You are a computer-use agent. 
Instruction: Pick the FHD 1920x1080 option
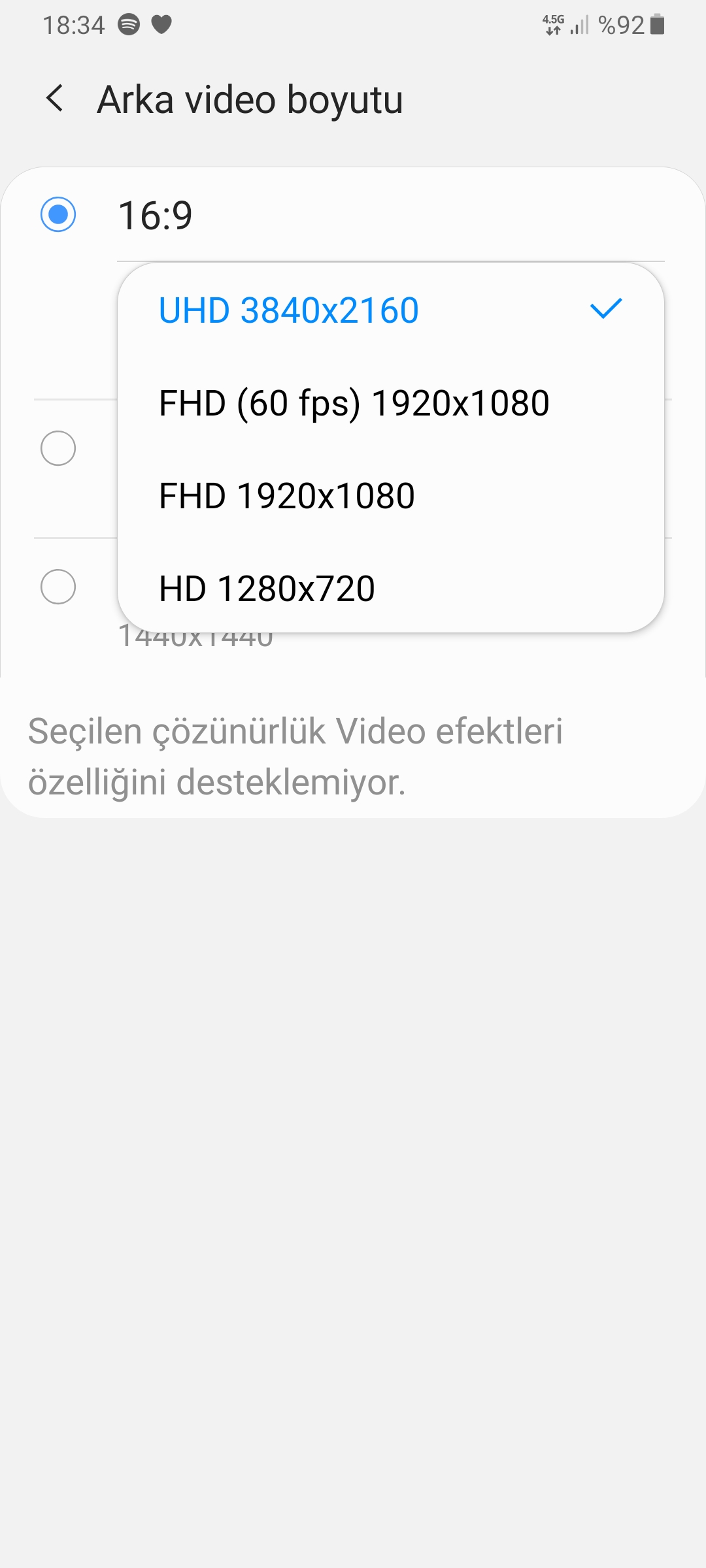(391, 496)
